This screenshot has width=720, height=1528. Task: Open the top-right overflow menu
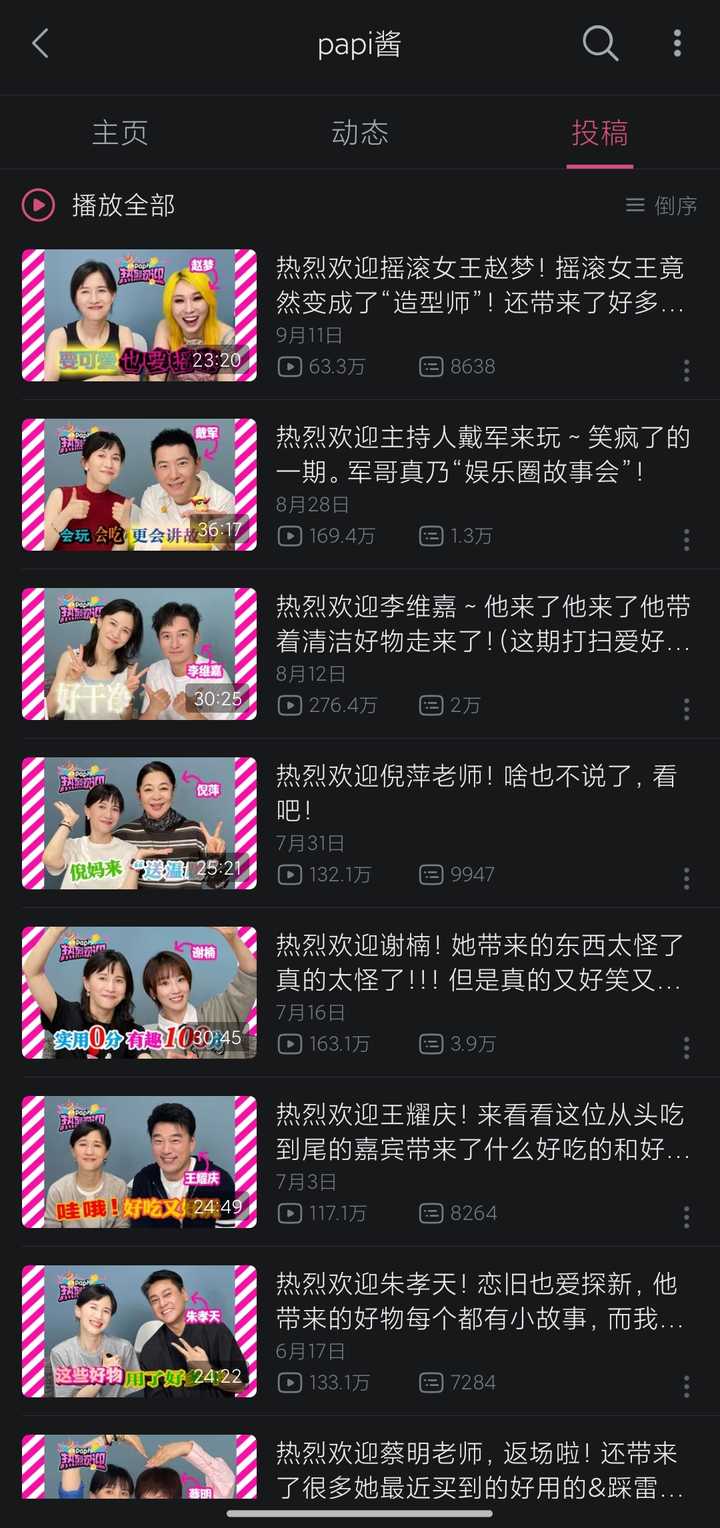[x=677, y=44]
